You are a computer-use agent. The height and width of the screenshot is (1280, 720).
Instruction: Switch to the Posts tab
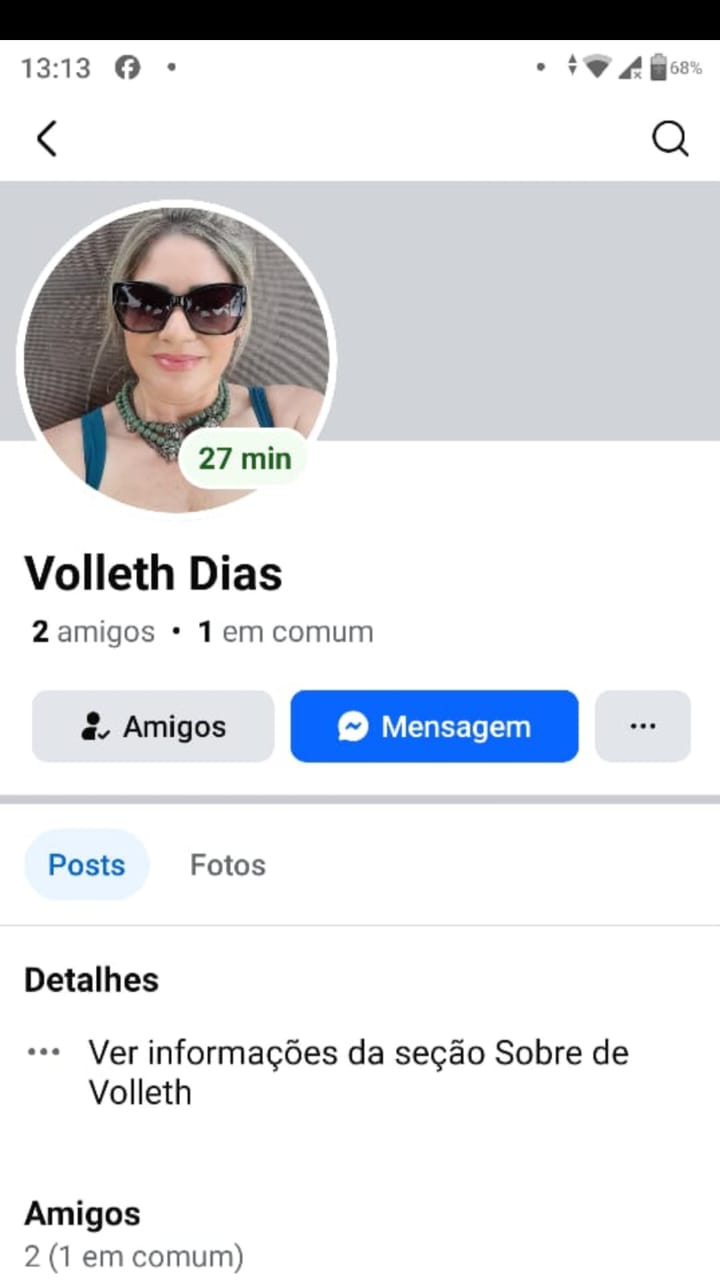(x=87, y=865)
